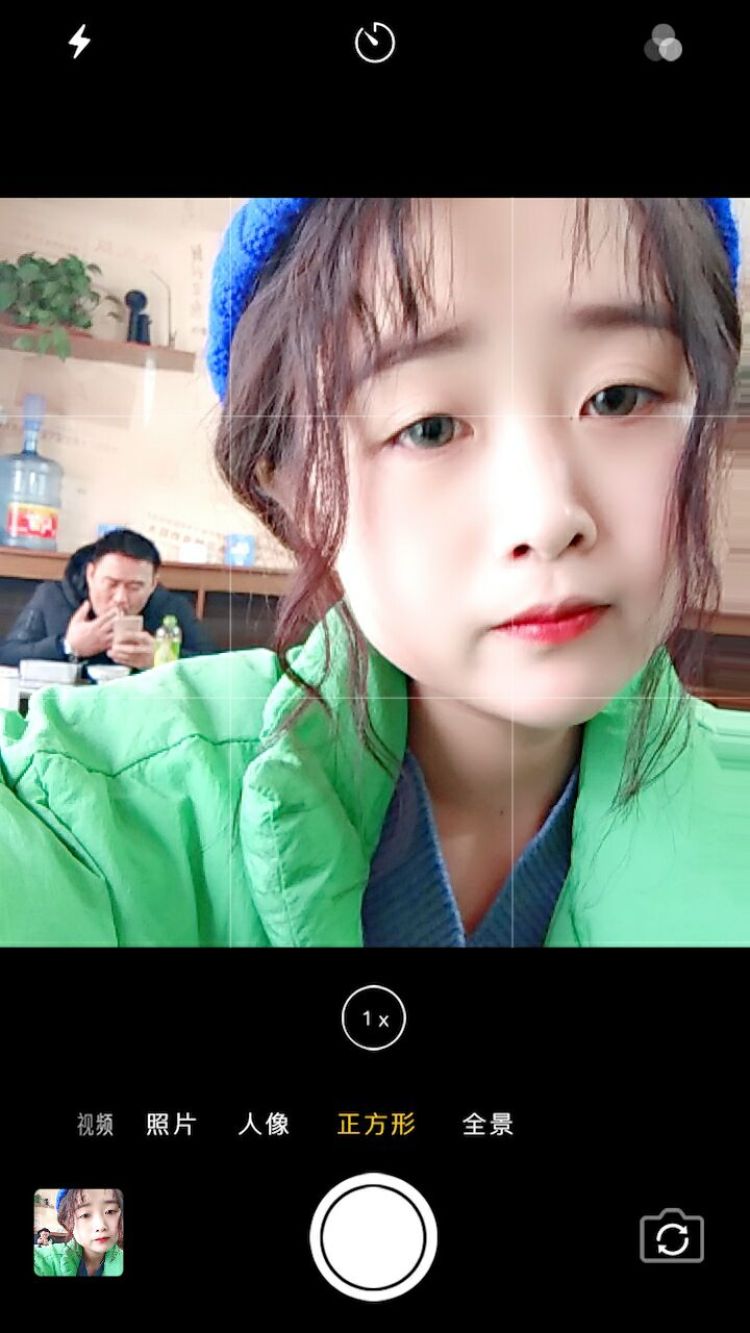Switch to 照片 photo mode
750x1333 pixels.
[171, 1124]
